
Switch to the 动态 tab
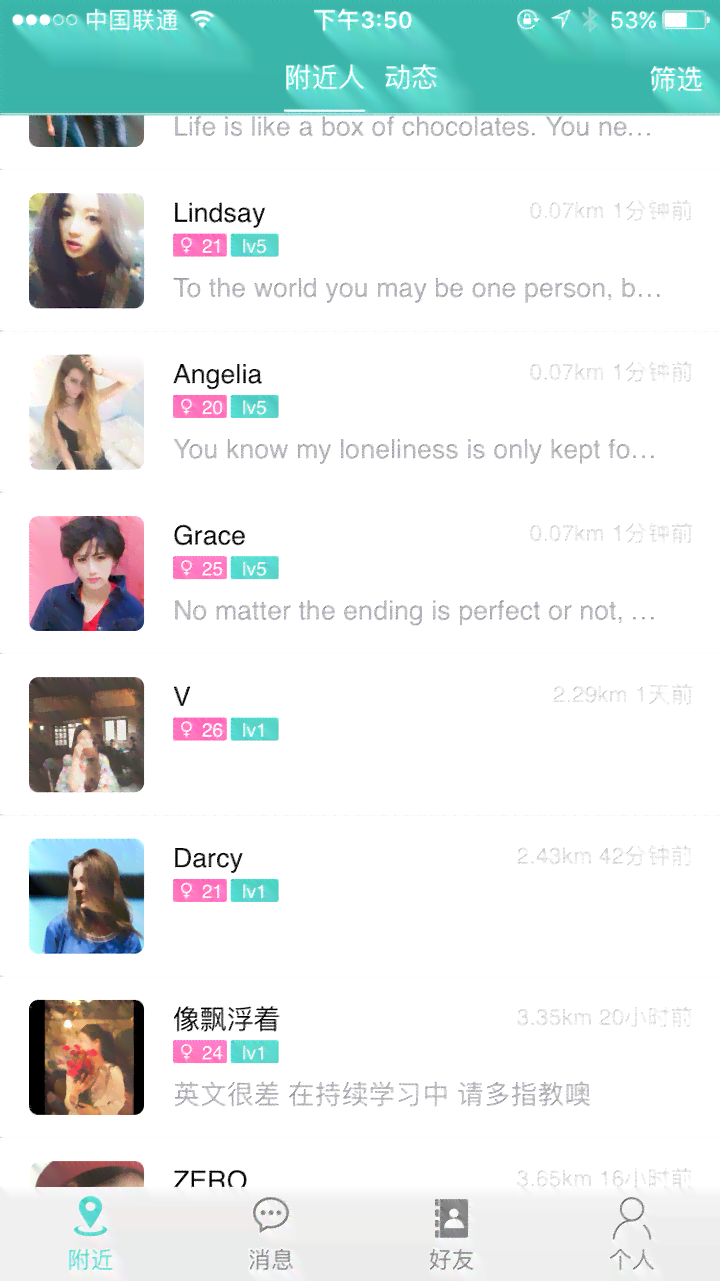(x=411, y=78)
